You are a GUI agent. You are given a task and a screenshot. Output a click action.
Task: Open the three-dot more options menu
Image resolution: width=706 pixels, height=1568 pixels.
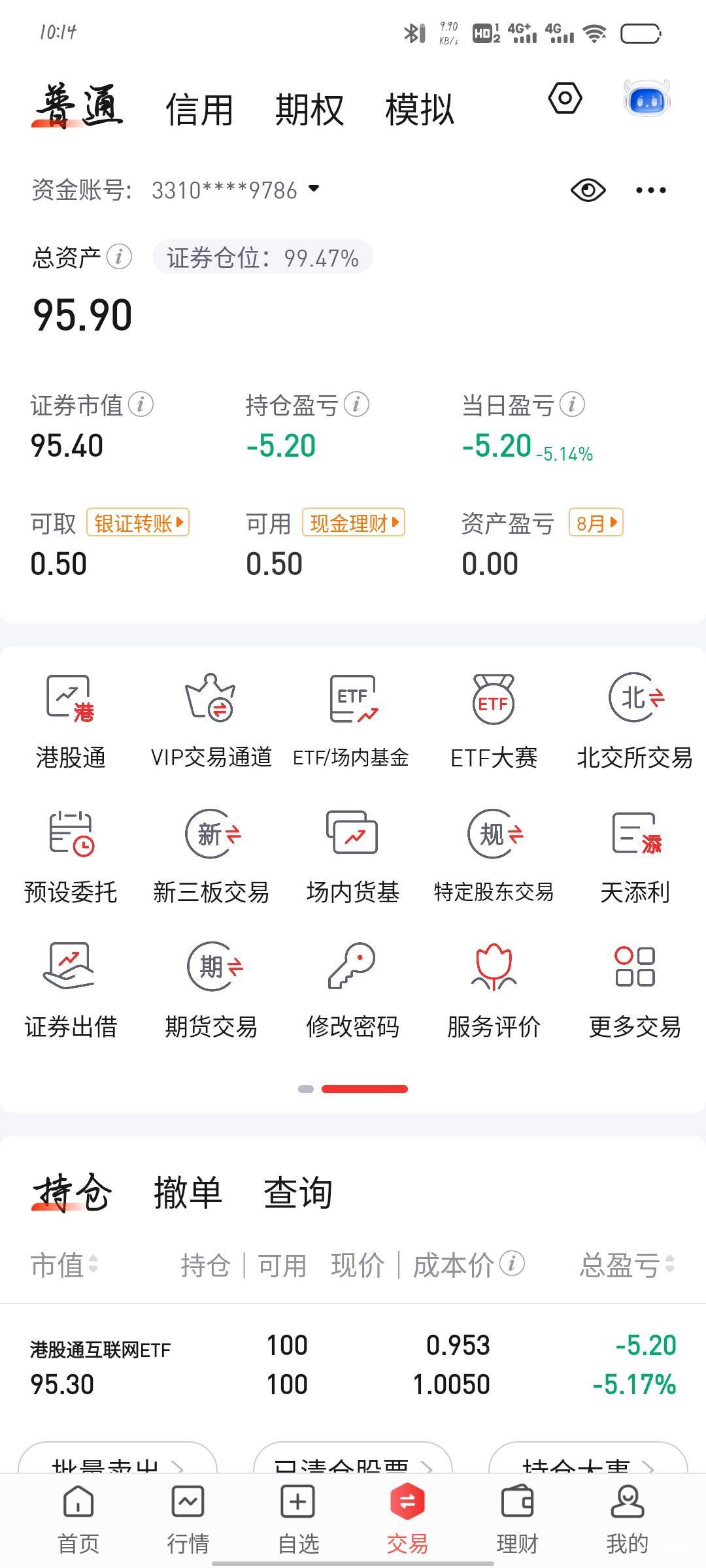(x=650, y=190)
